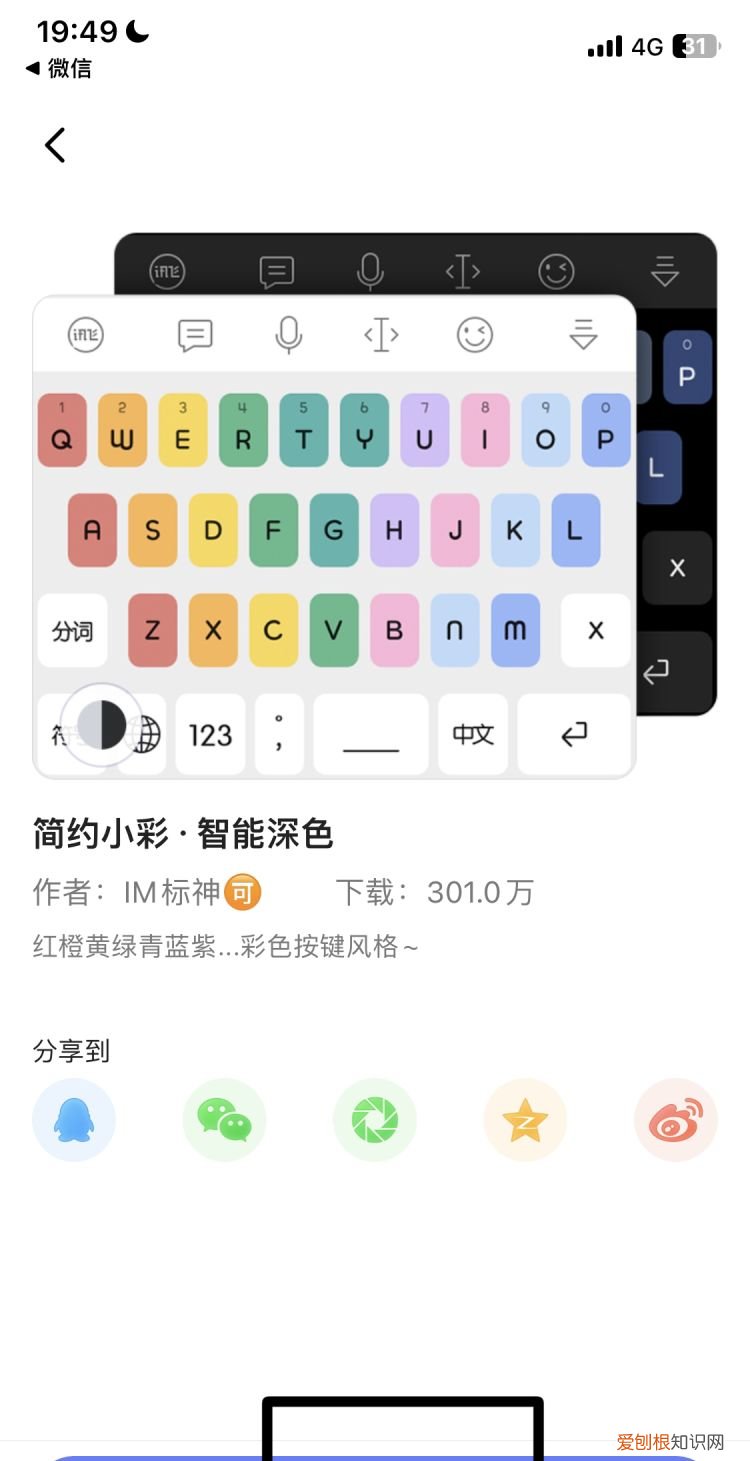This screenshot has width=750, height=1461.
Task: Switch to the number pad with the 123 key
Action: click(x=209, y=735)
